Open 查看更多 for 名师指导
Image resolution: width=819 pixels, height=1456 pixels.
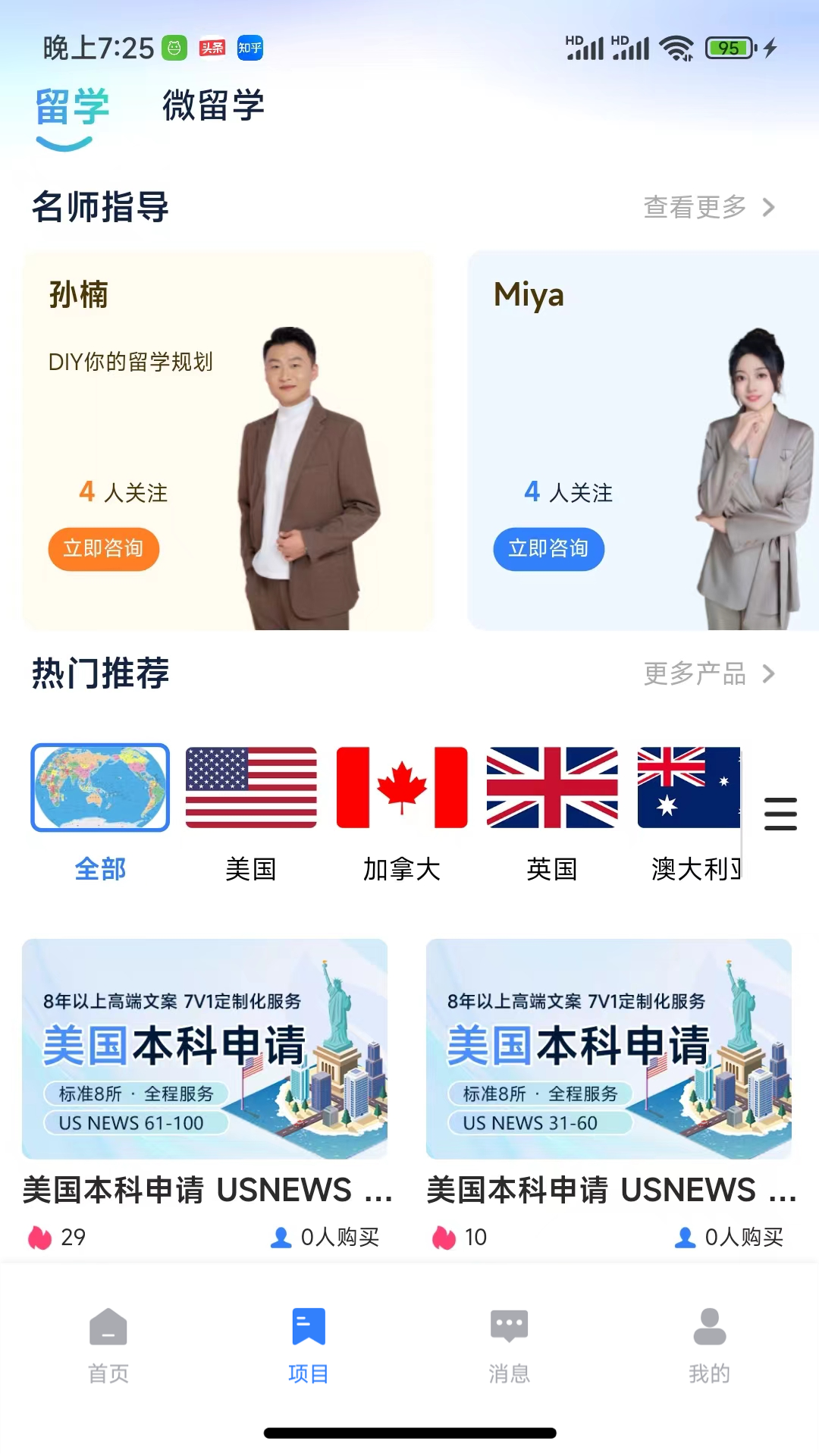pyautogui.click(x=708, y=207)
